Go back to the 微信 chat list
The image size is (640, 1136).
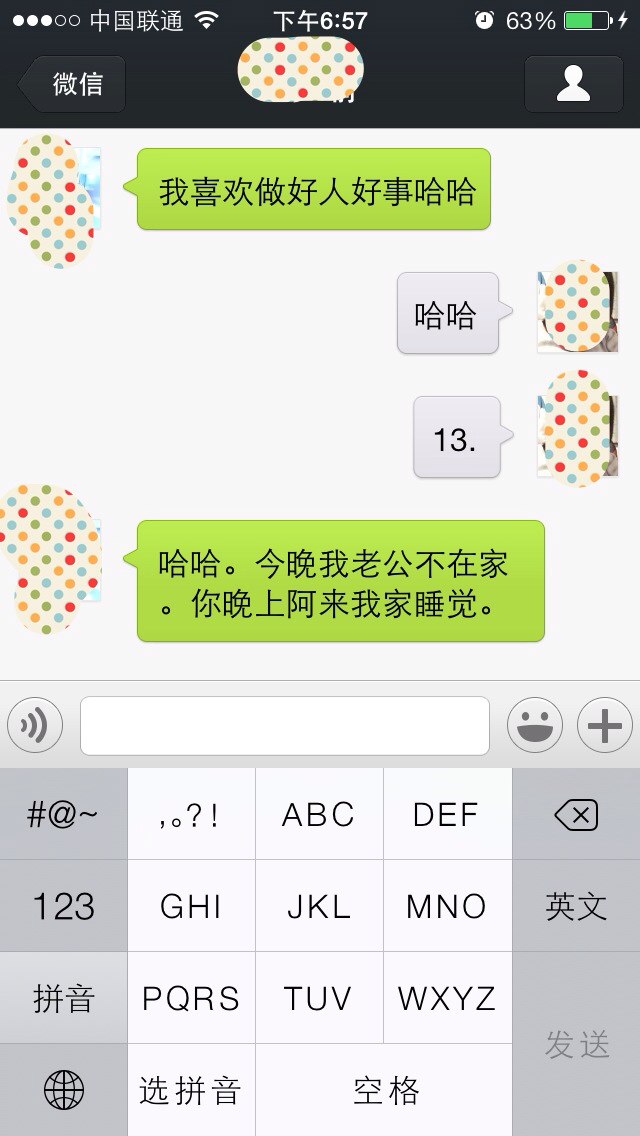coord(72,84)
